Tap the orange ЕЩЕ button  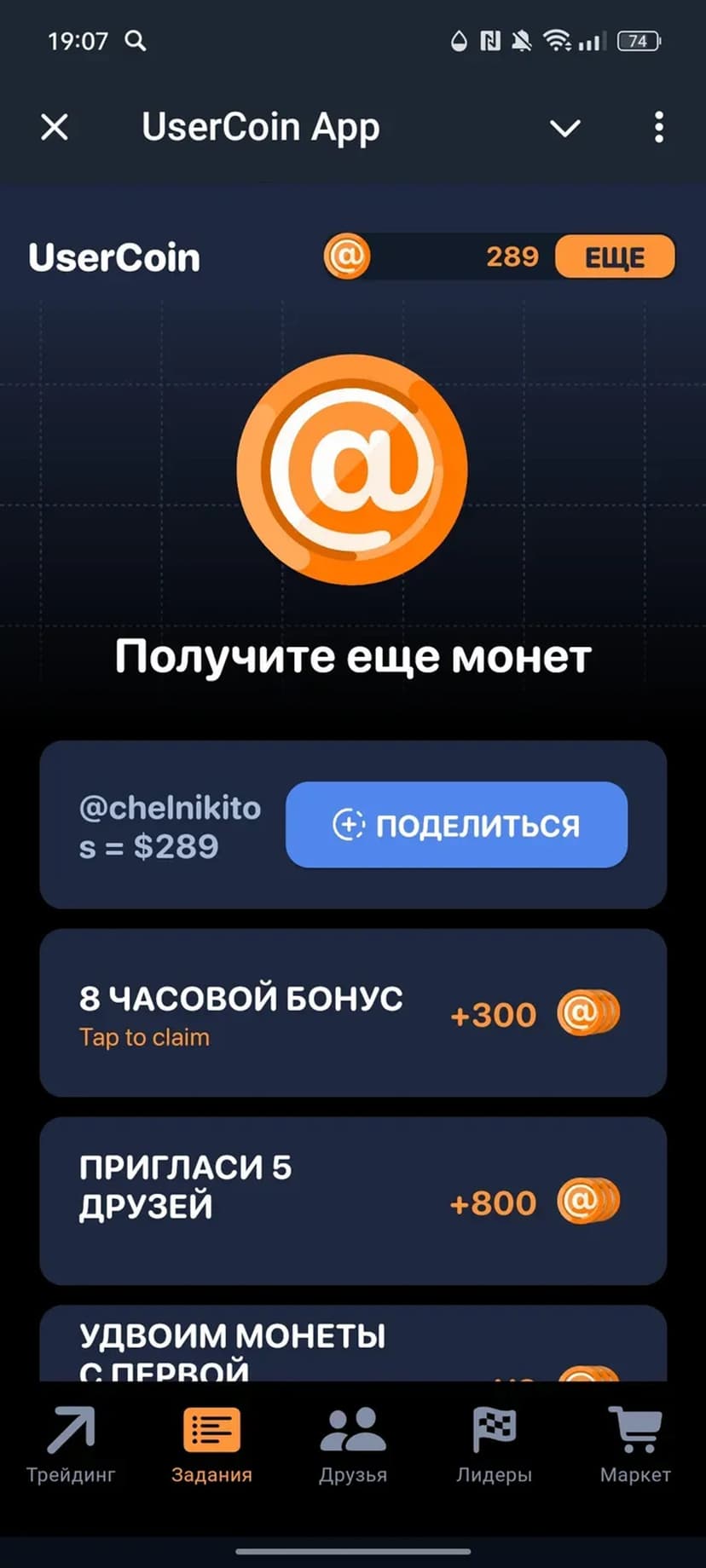click(x=615, y=257)
